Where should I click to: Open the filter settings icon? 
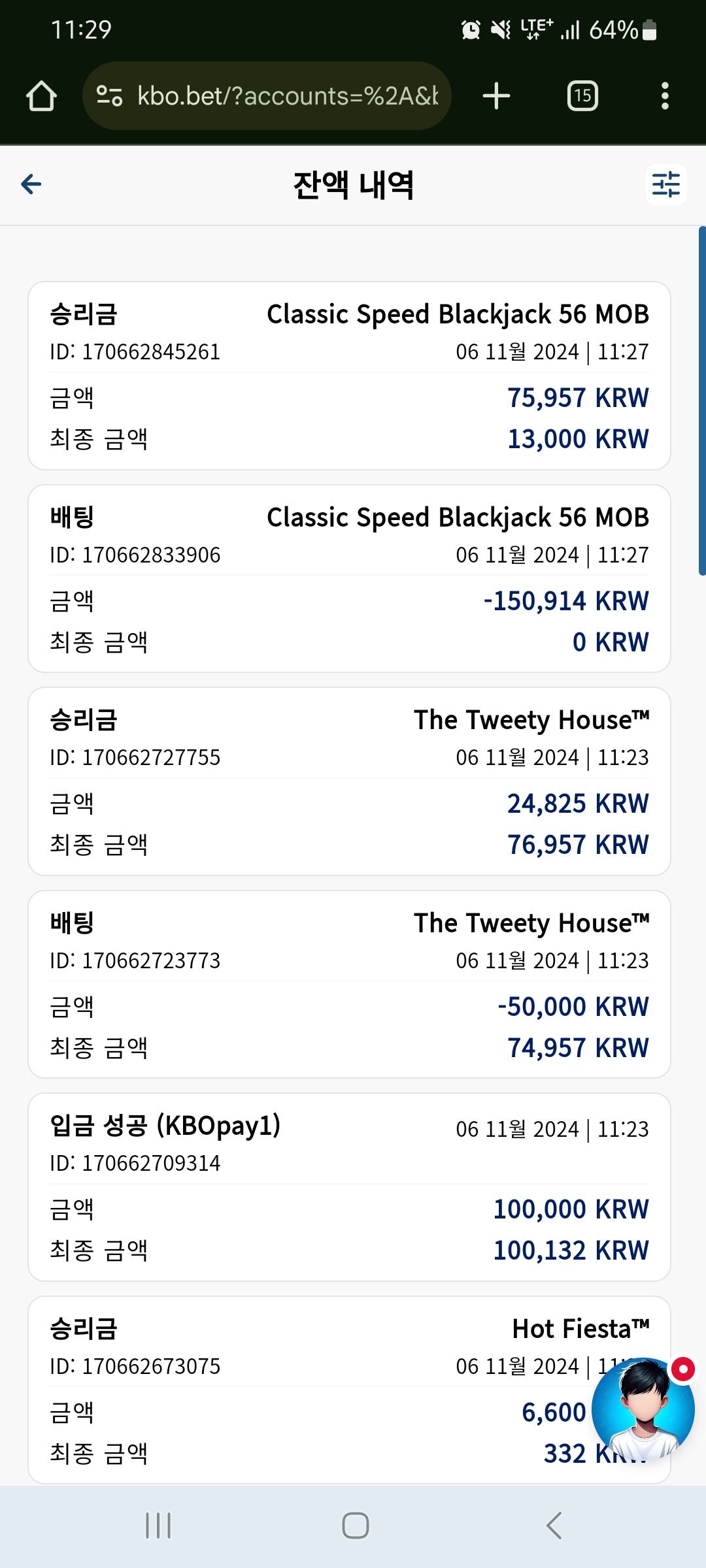665,184
